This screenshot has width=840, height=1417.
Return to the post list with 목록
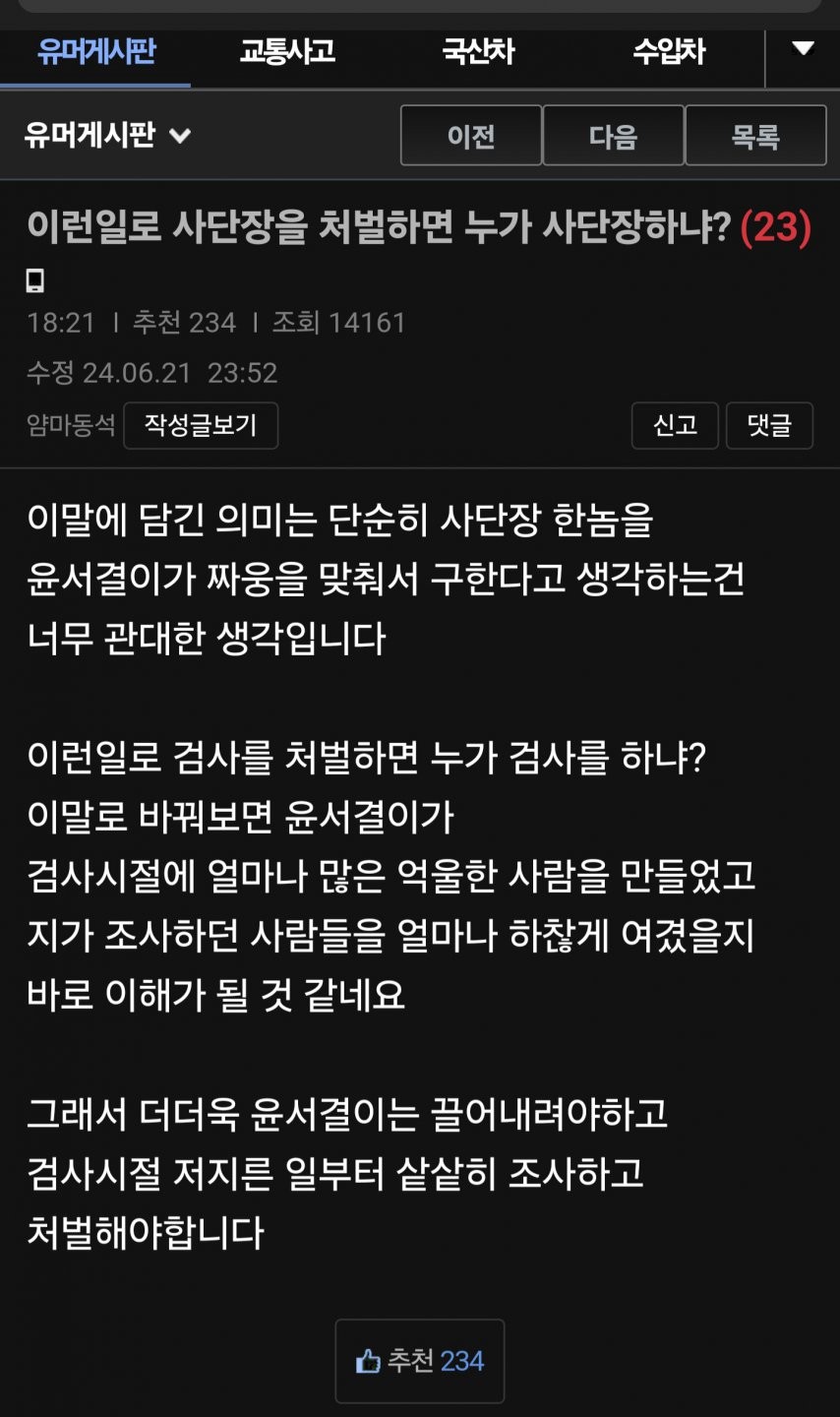755,135
